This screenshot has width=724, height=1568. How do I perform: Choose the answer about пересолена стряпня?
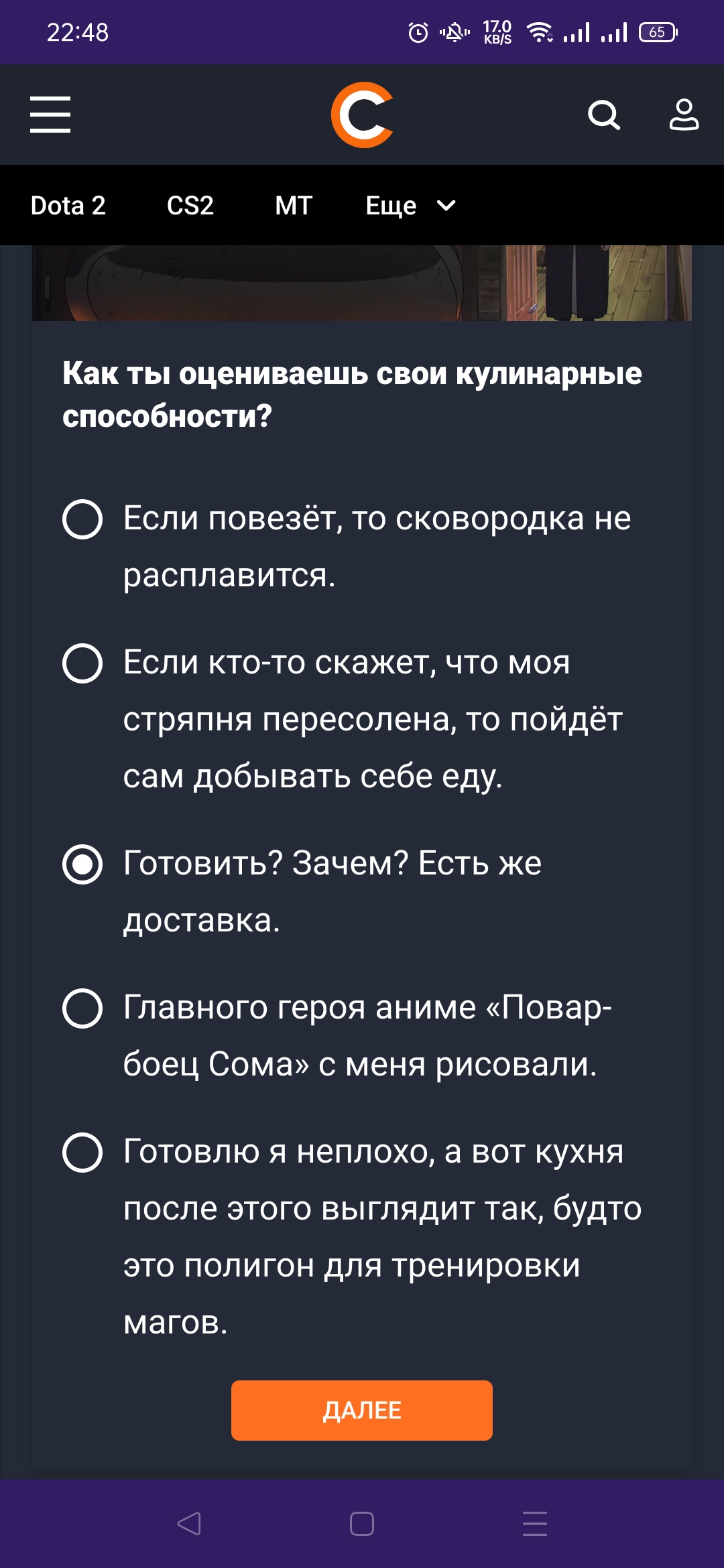(x=82, y=663)
